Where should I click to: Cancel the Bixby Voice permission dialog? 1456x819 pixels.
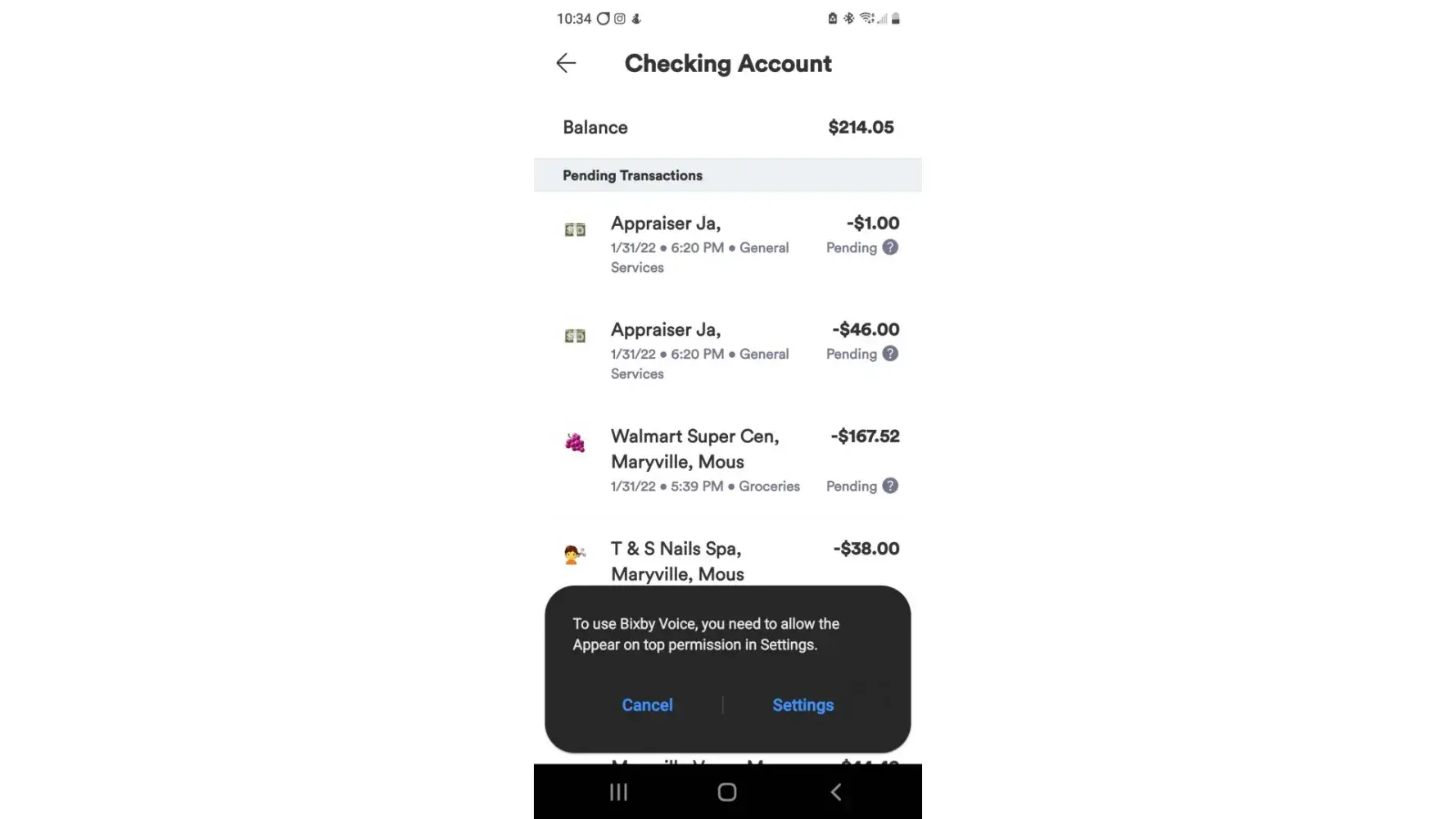pyautogui.click(x=647, y=705)
